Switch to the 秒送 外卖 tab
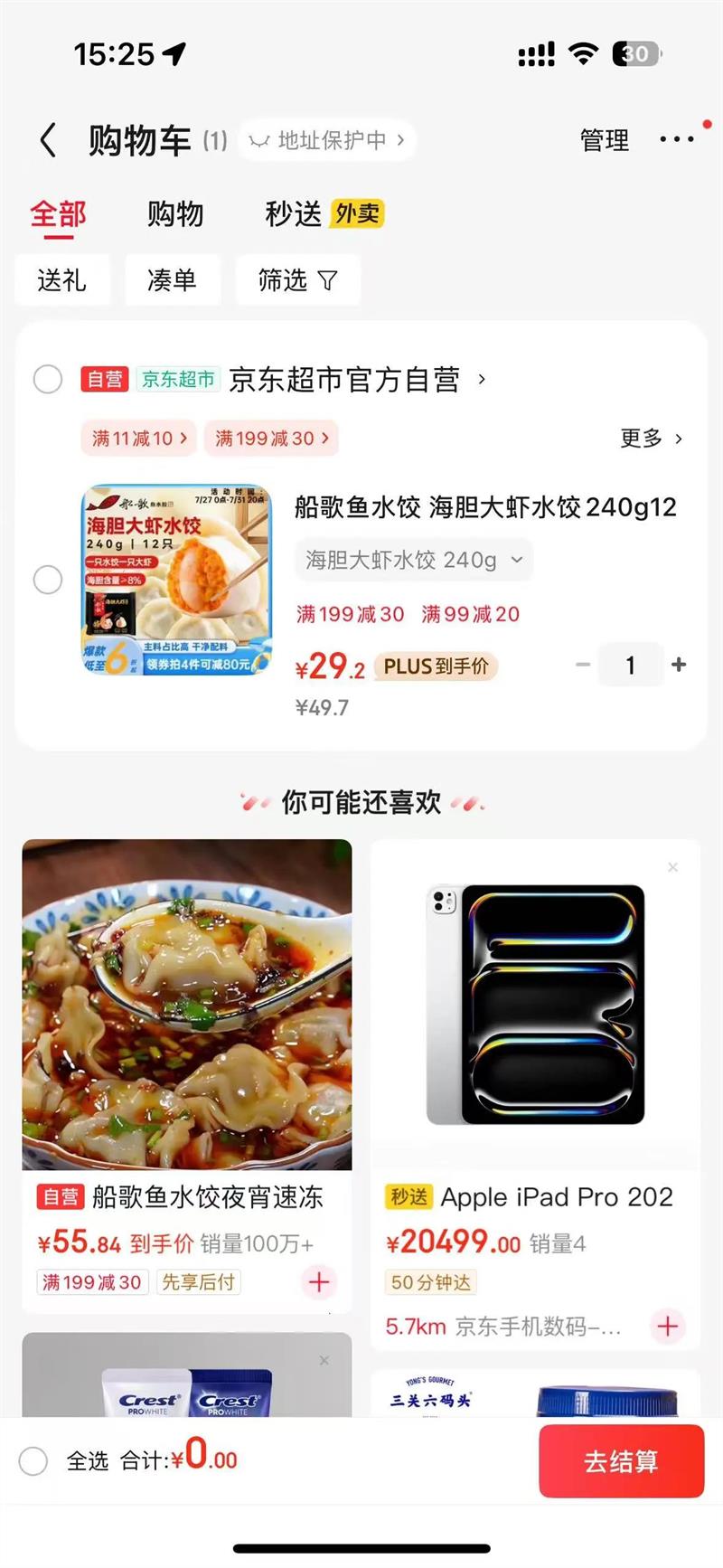The image size is (723, 1568). (324, 214)
